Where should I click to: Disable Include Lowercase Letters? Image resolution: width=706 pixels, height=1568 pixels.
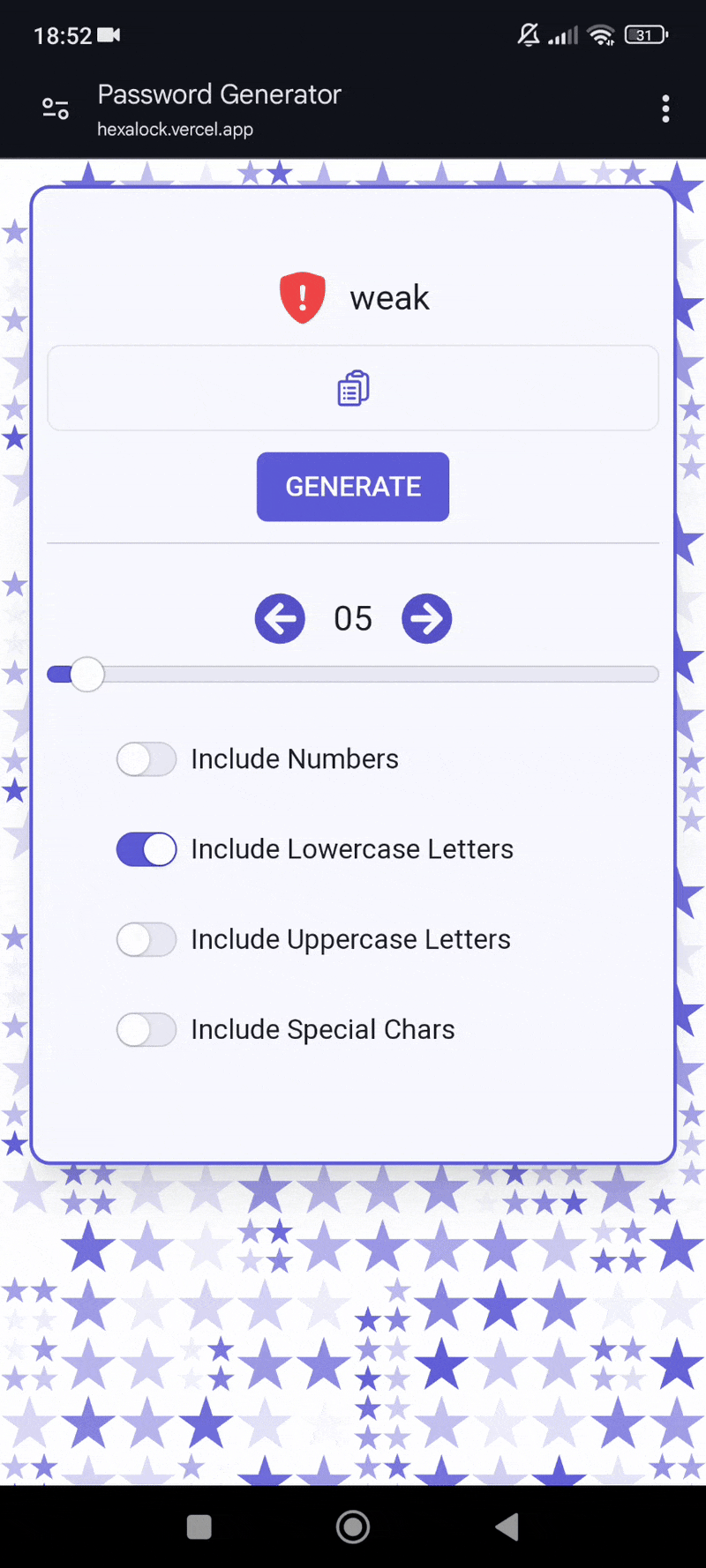click(146, 849)
